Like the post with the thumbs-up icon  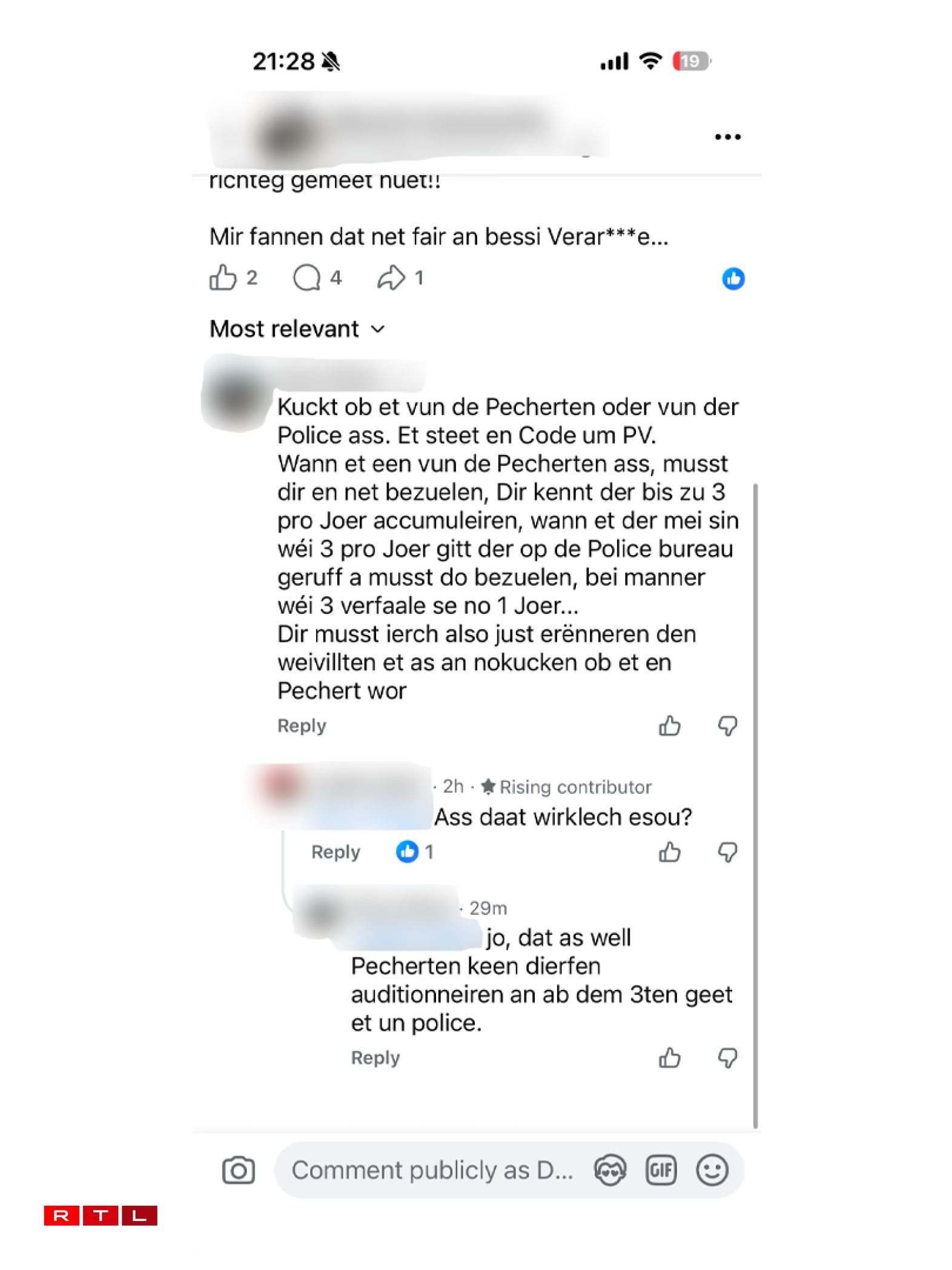[x=223, y=278]
